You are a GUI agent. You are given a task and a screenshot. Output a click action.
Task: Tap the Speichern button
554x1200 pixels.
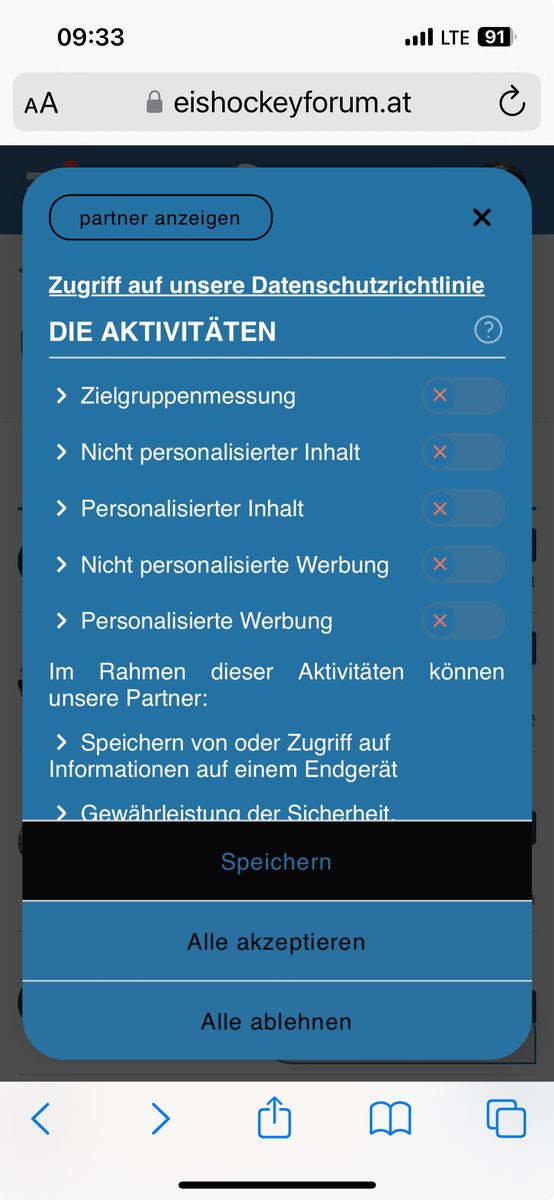(x=277, y=861)
